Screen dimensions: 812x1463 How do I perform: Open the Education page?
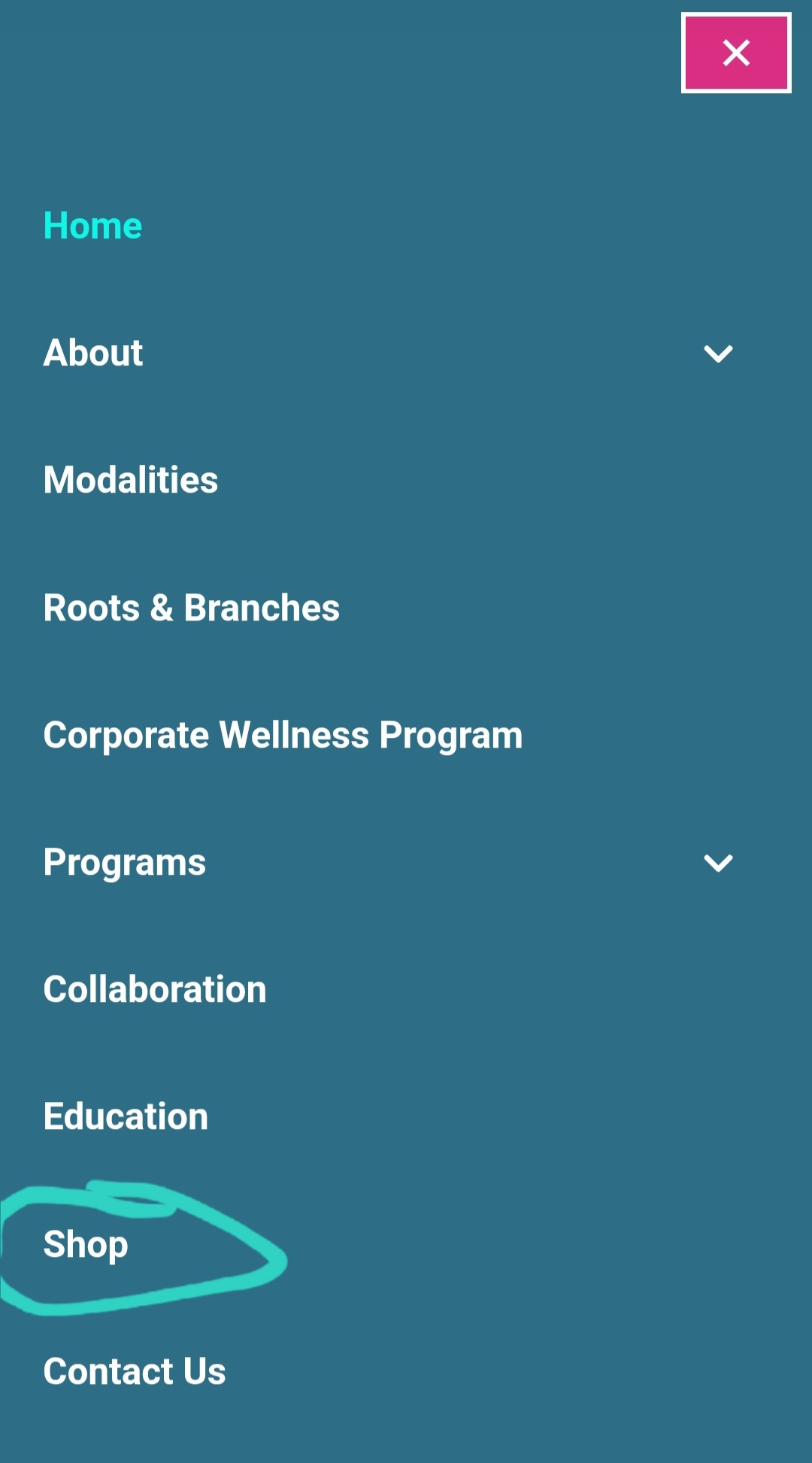126,1116
